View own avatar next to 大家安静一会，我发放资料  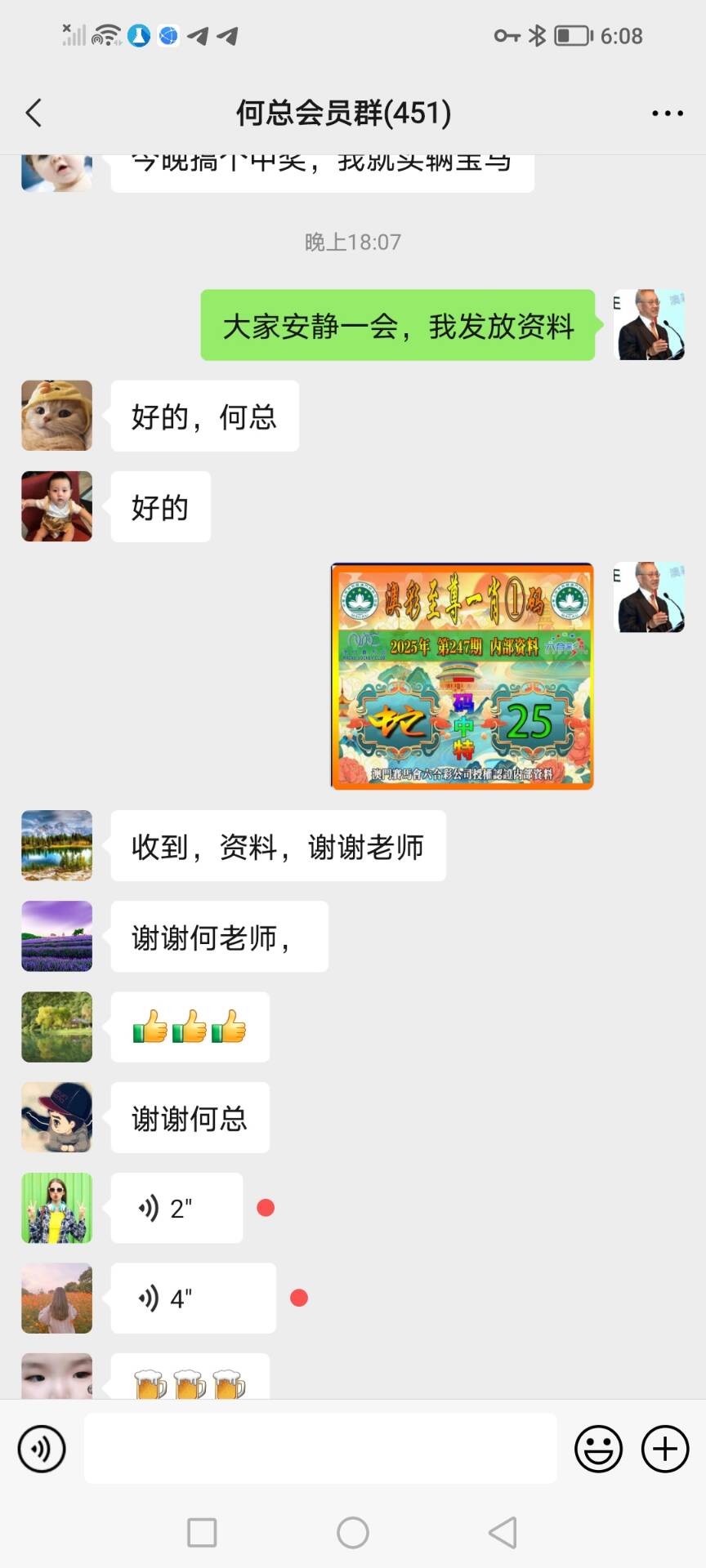coord(649,325)
